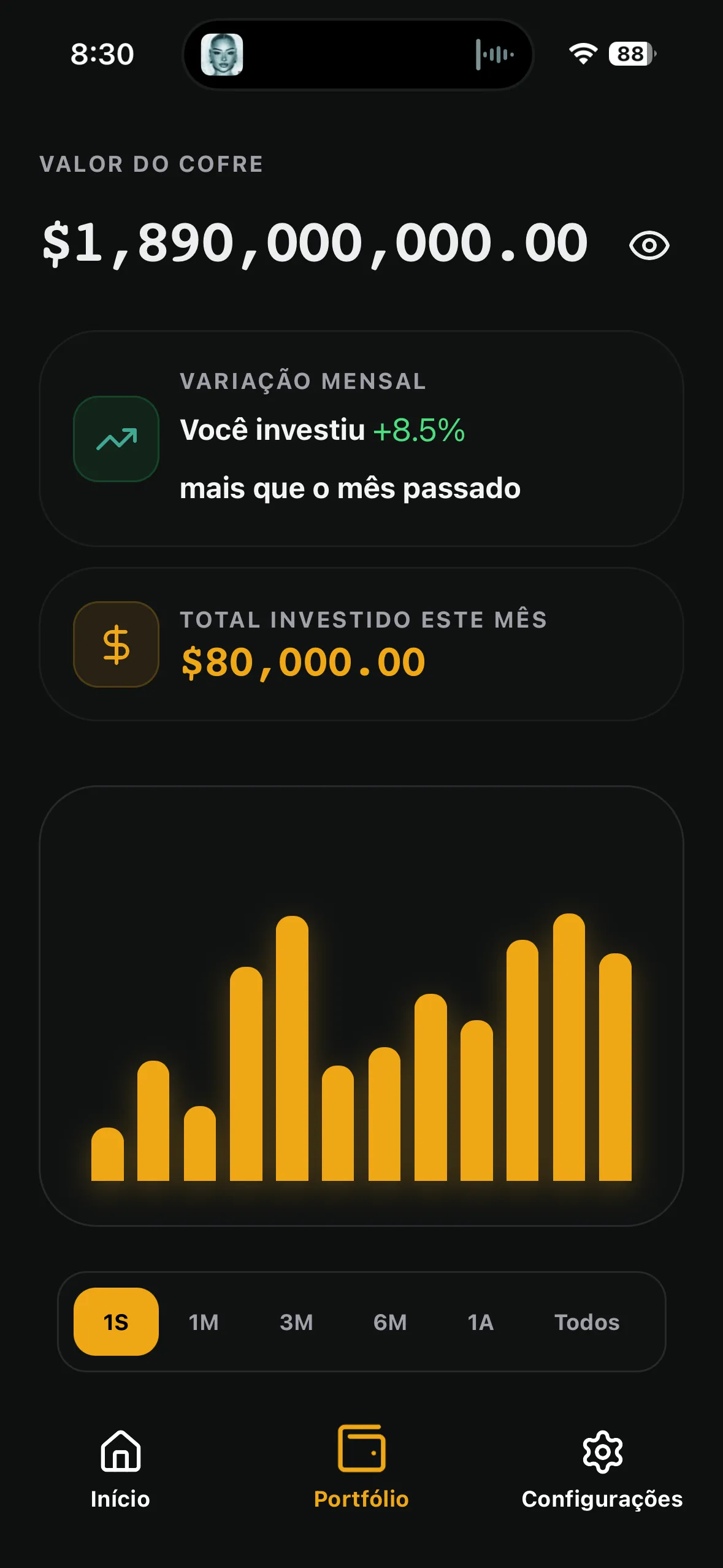Click the dollar sign icon
The height and width of the screenshot is (1568, 723).
click(x=115, y=644)
